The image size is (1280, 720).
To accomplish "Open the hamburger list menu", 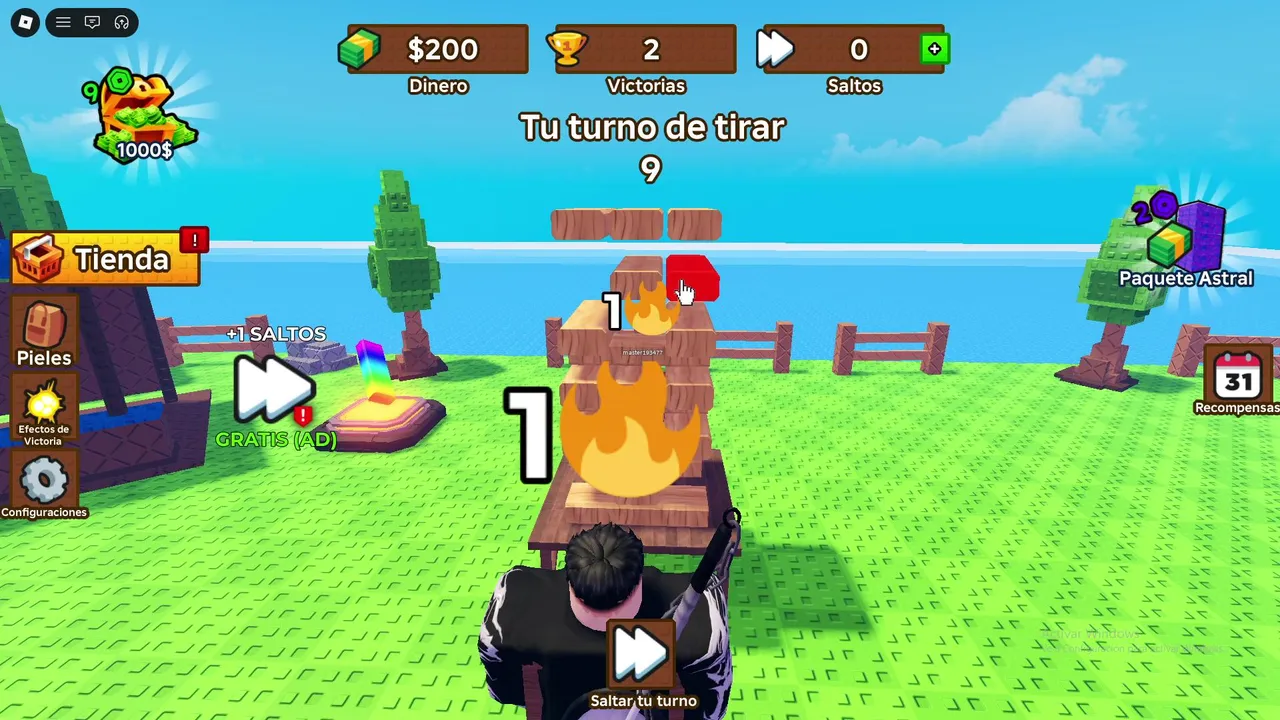I will click(x=63, y=22).
